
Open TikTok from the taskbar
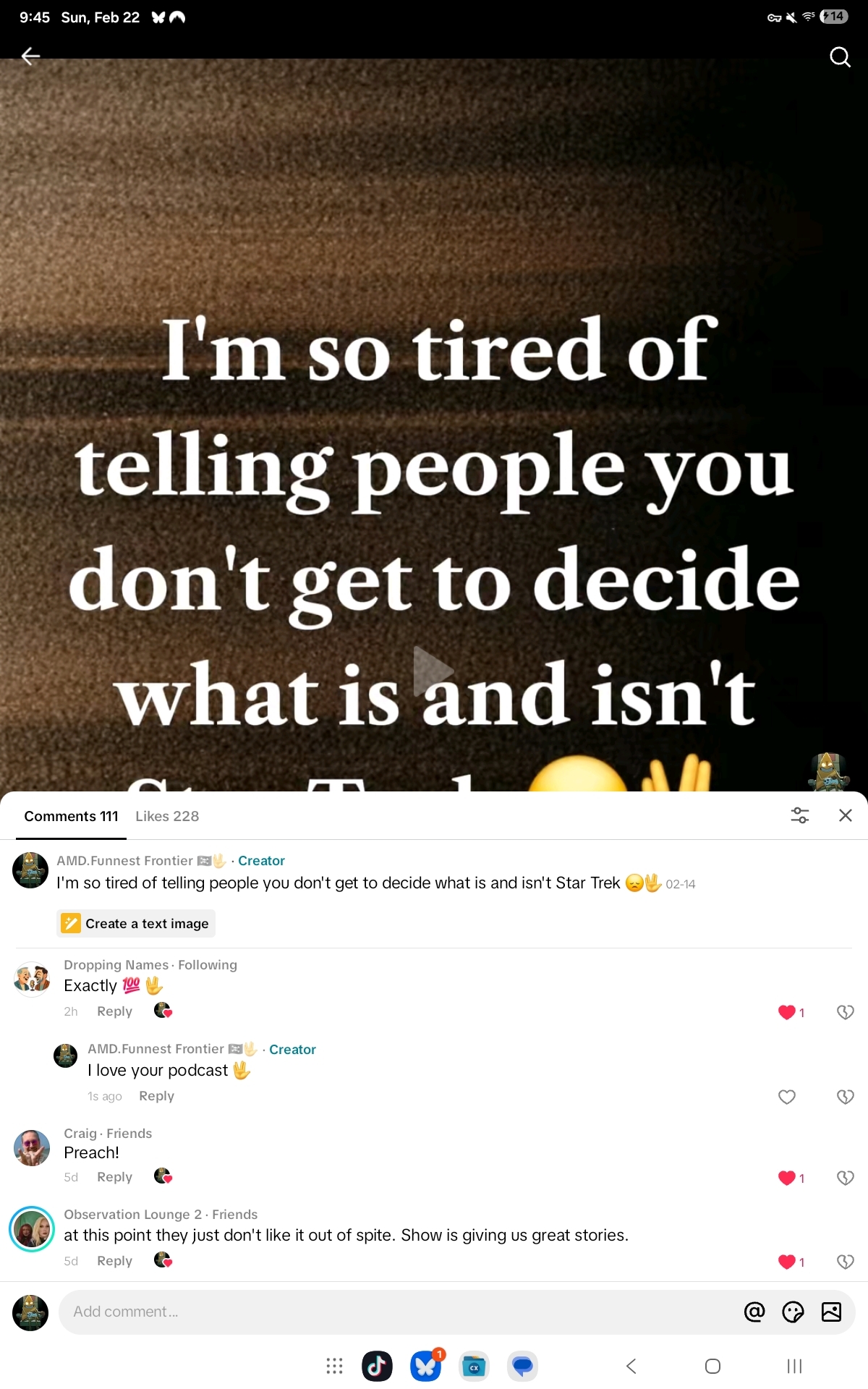(x=377, y=1366)
